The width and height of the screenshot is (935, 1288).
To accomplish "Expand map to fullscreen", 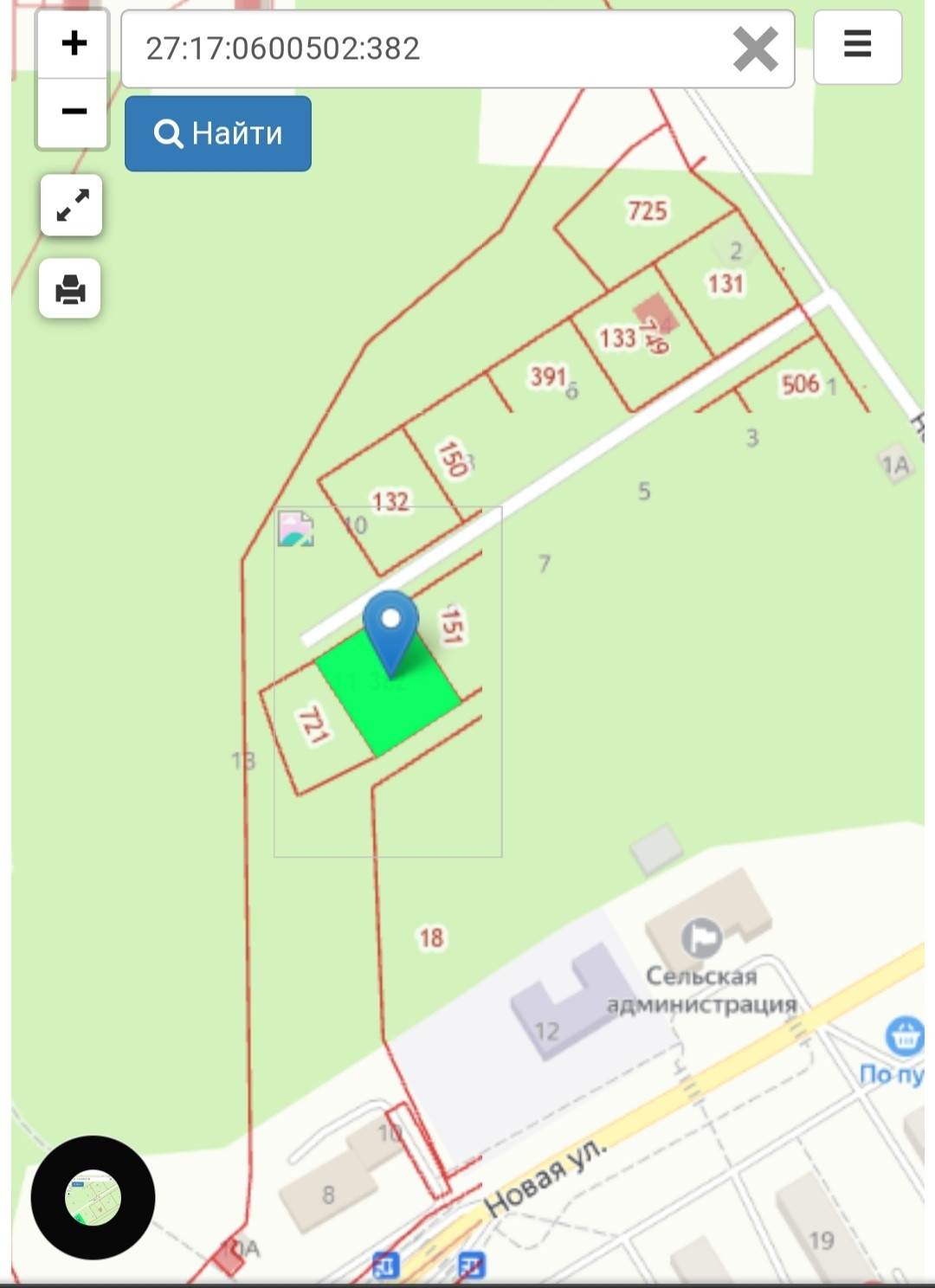I will pos(72,205).
